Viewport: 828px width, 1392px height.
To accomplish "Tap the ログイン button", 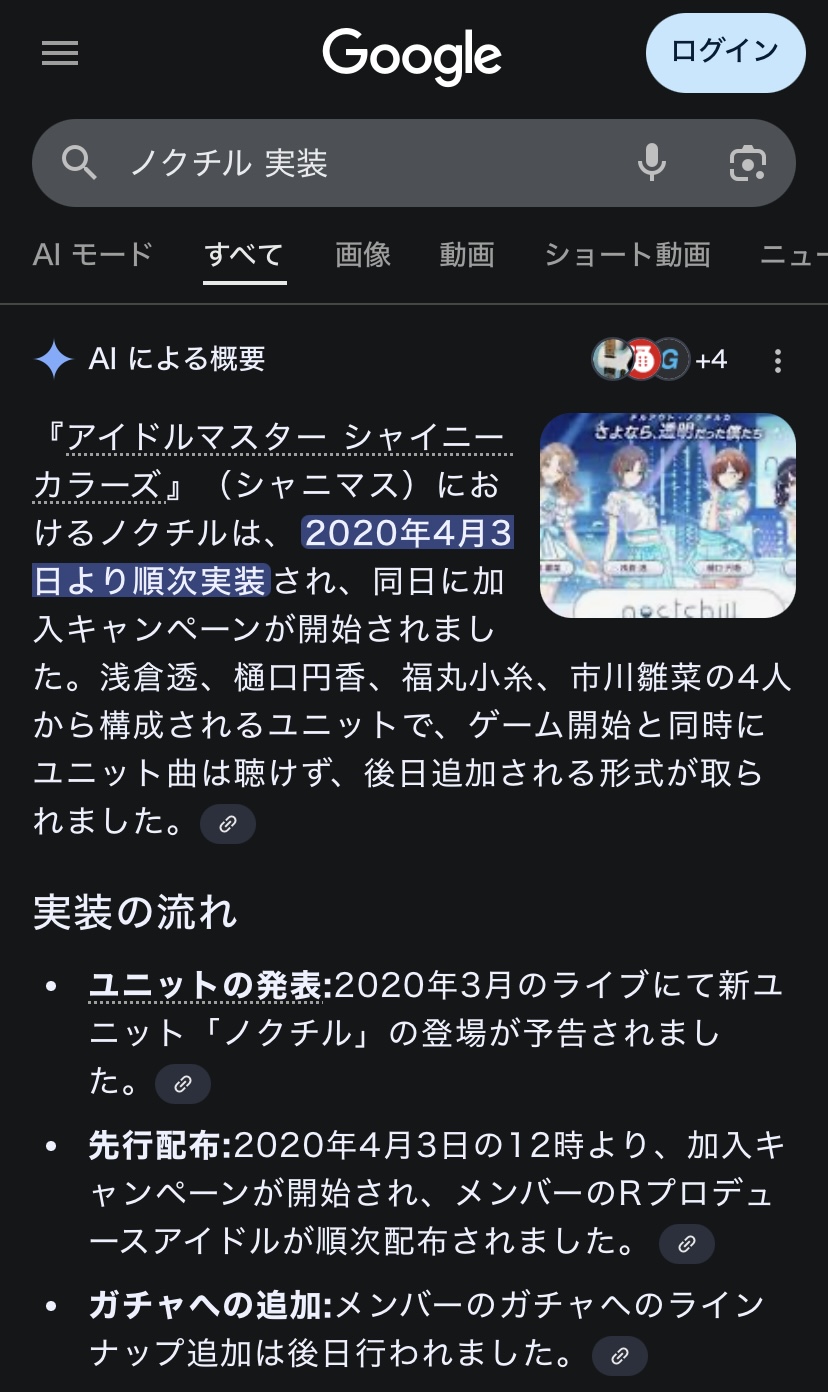I will [x=725, y=53].
